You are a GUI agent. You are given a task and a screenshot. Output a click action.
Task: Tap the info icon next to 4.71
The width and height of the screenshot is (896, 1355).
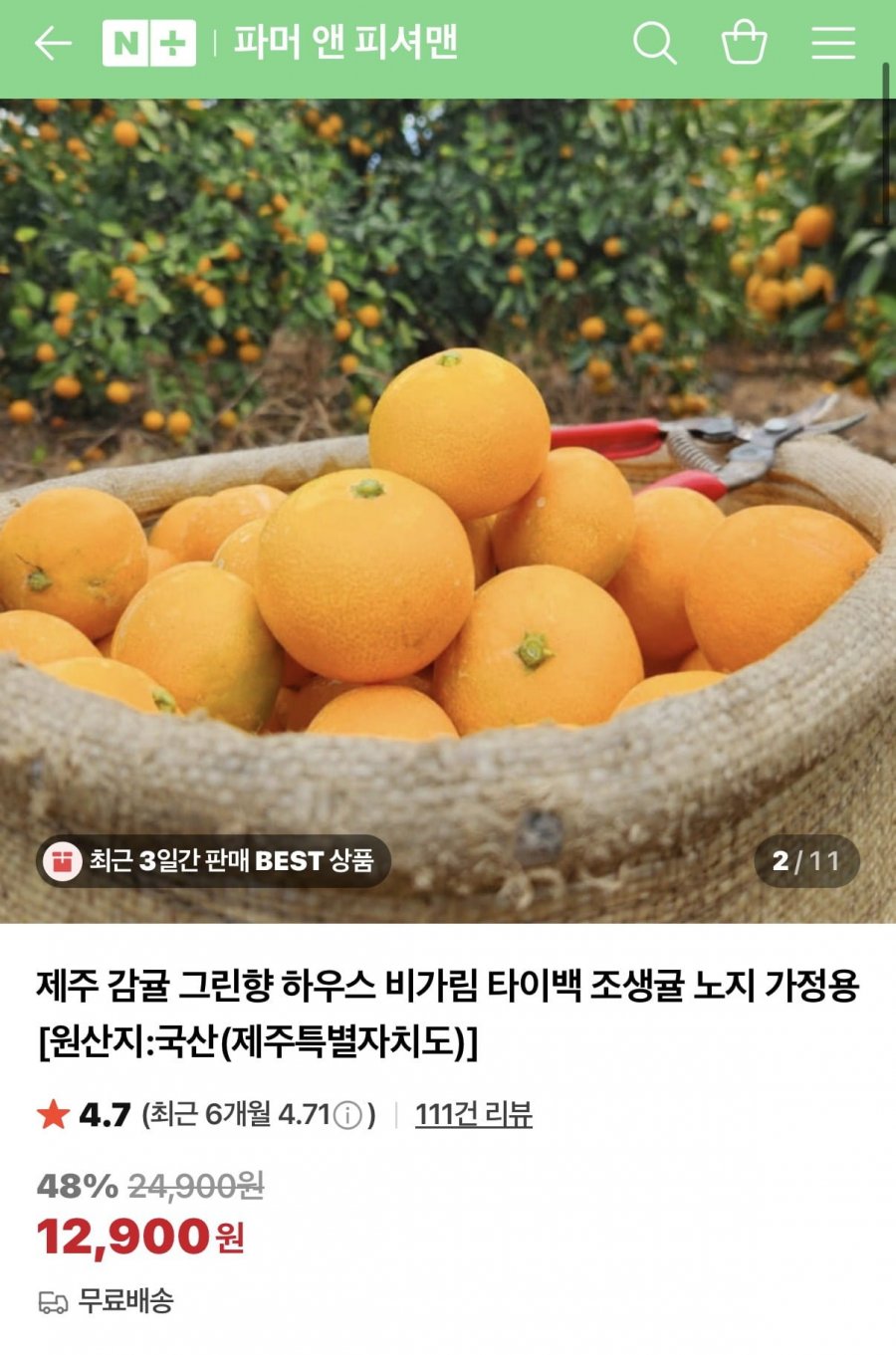point(347,1115)
